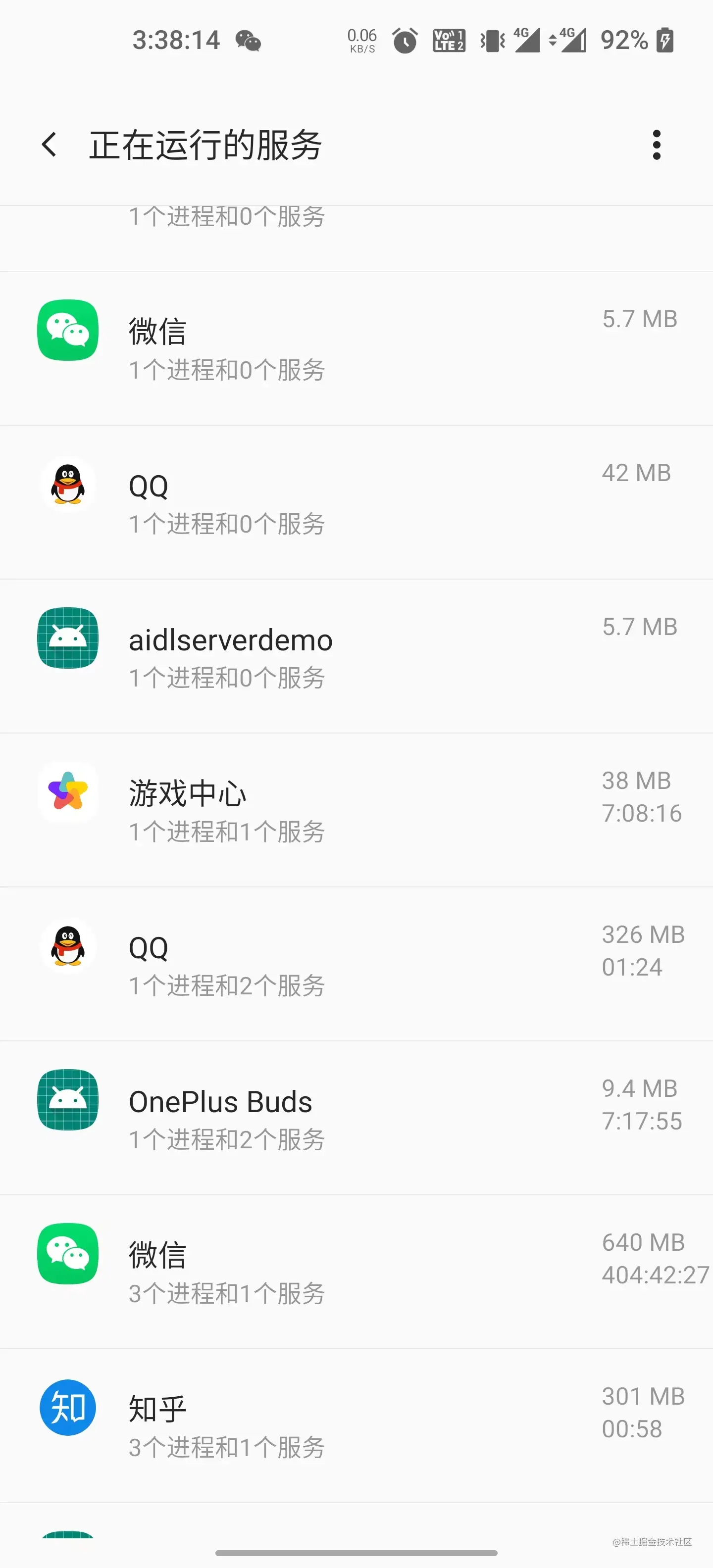
Task: Open 知乎 running service details
Action: (356, 1425)
